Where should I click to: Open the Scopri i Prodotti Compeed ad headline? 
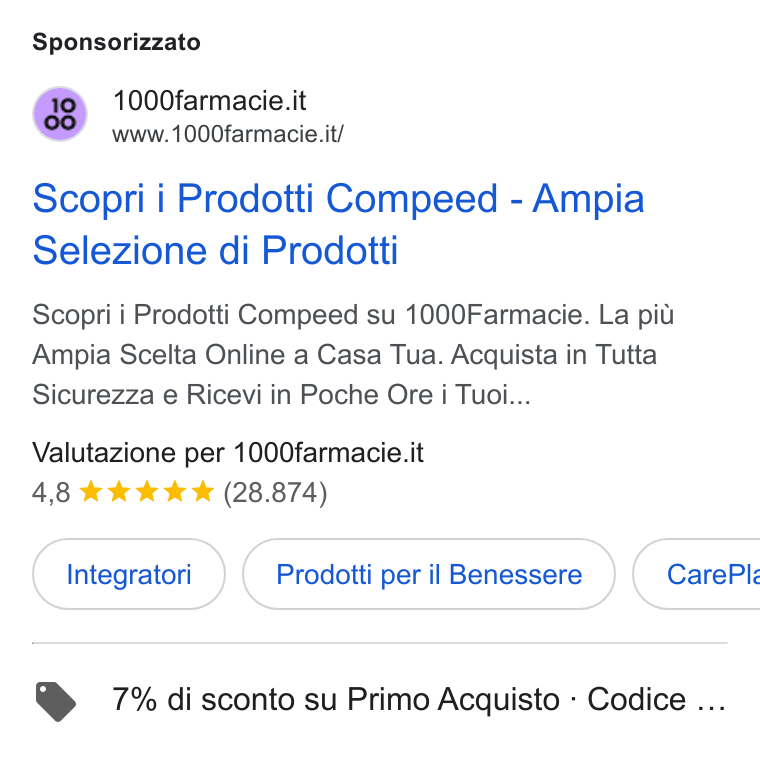pyautogui.click(x=338, y=224)
